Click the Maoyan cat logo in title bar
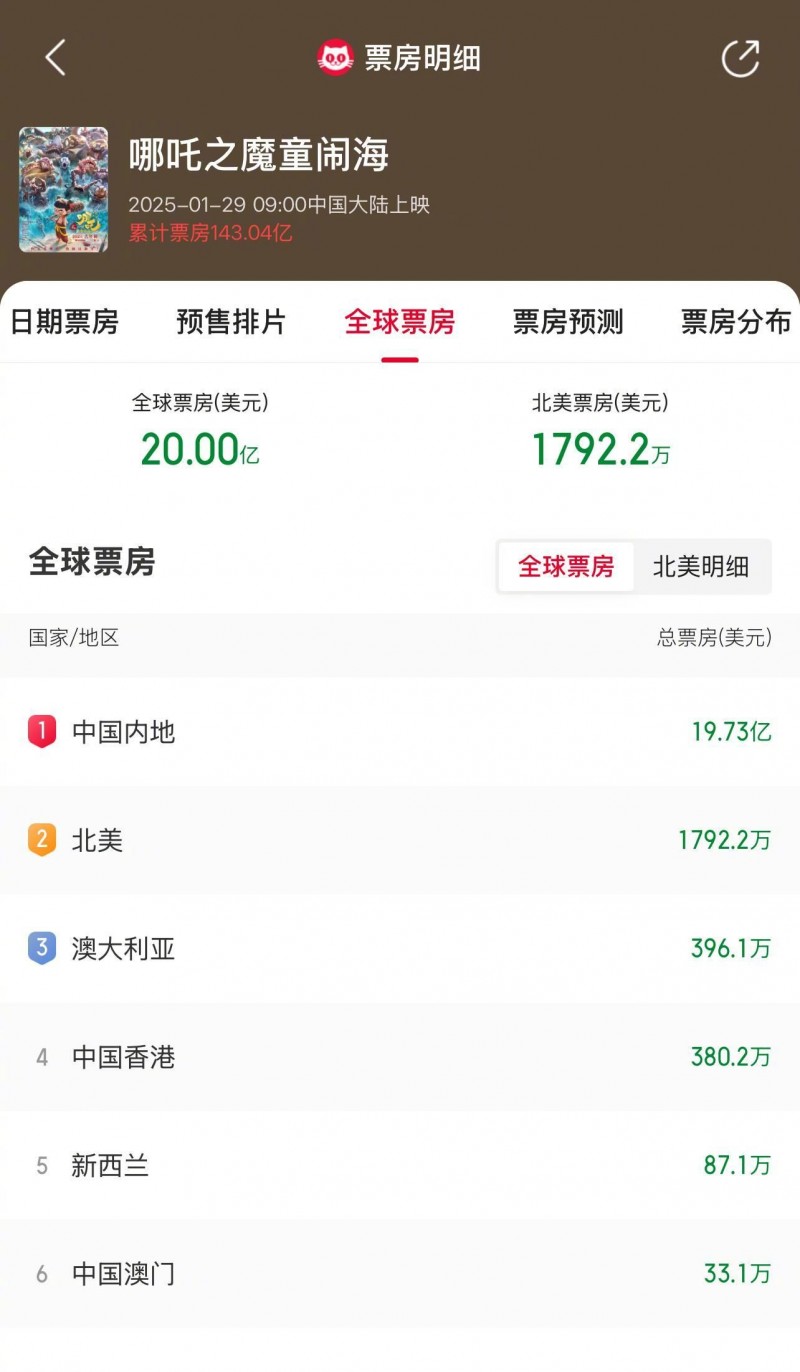 [335, 58]
